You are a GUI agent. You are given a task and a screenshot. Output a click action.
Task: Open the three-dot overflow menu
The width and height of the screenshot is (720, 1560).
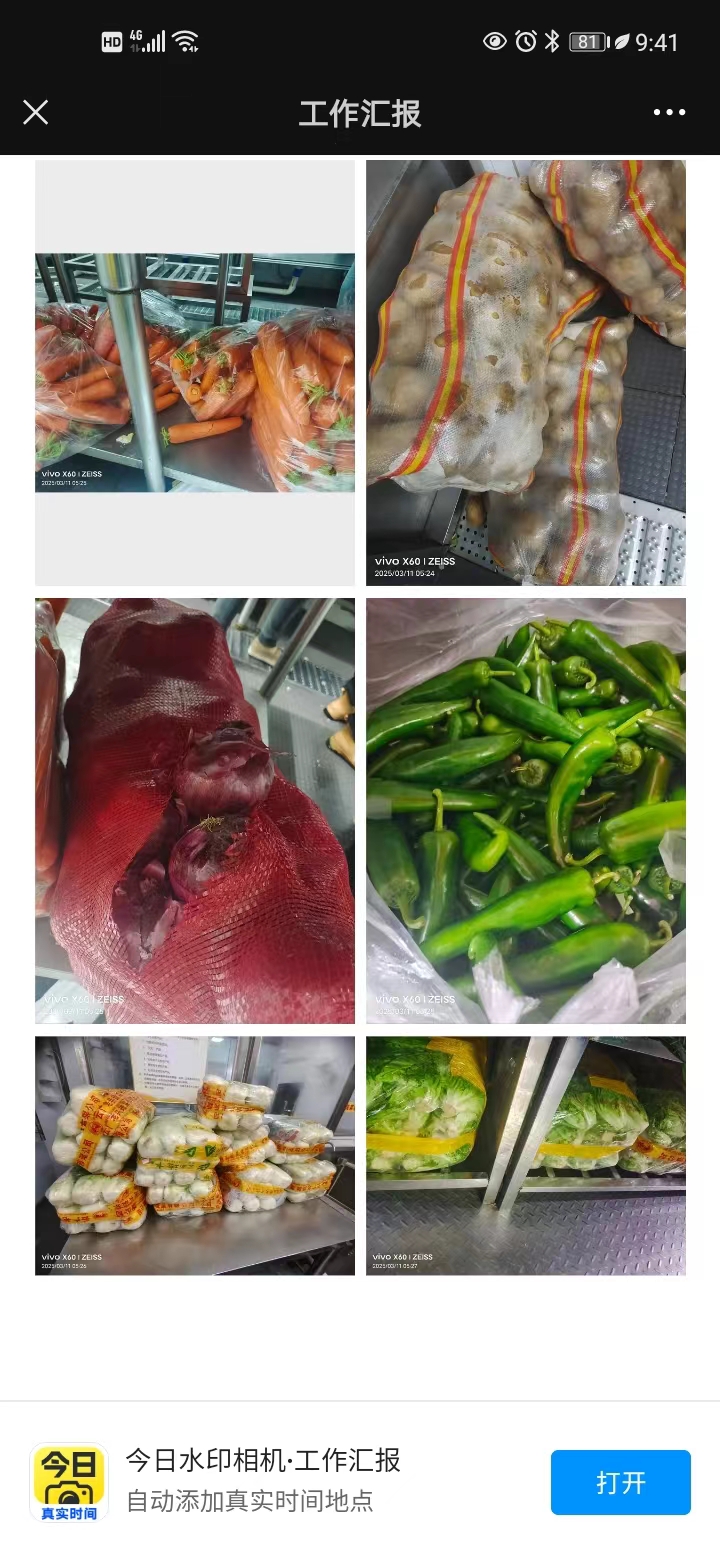click(669, 112)
